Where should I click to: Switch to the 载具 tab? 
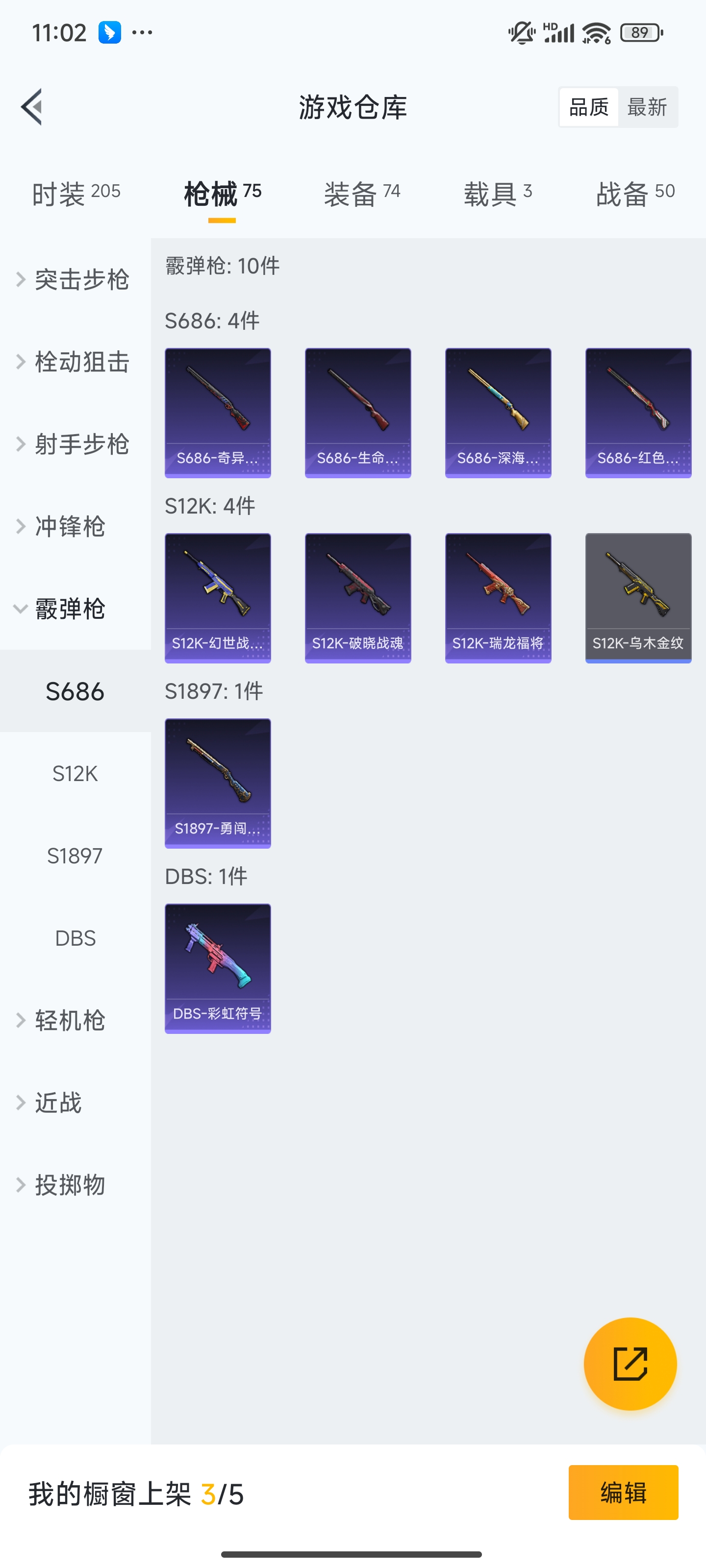pyautogui.click(x=498, y=194)
